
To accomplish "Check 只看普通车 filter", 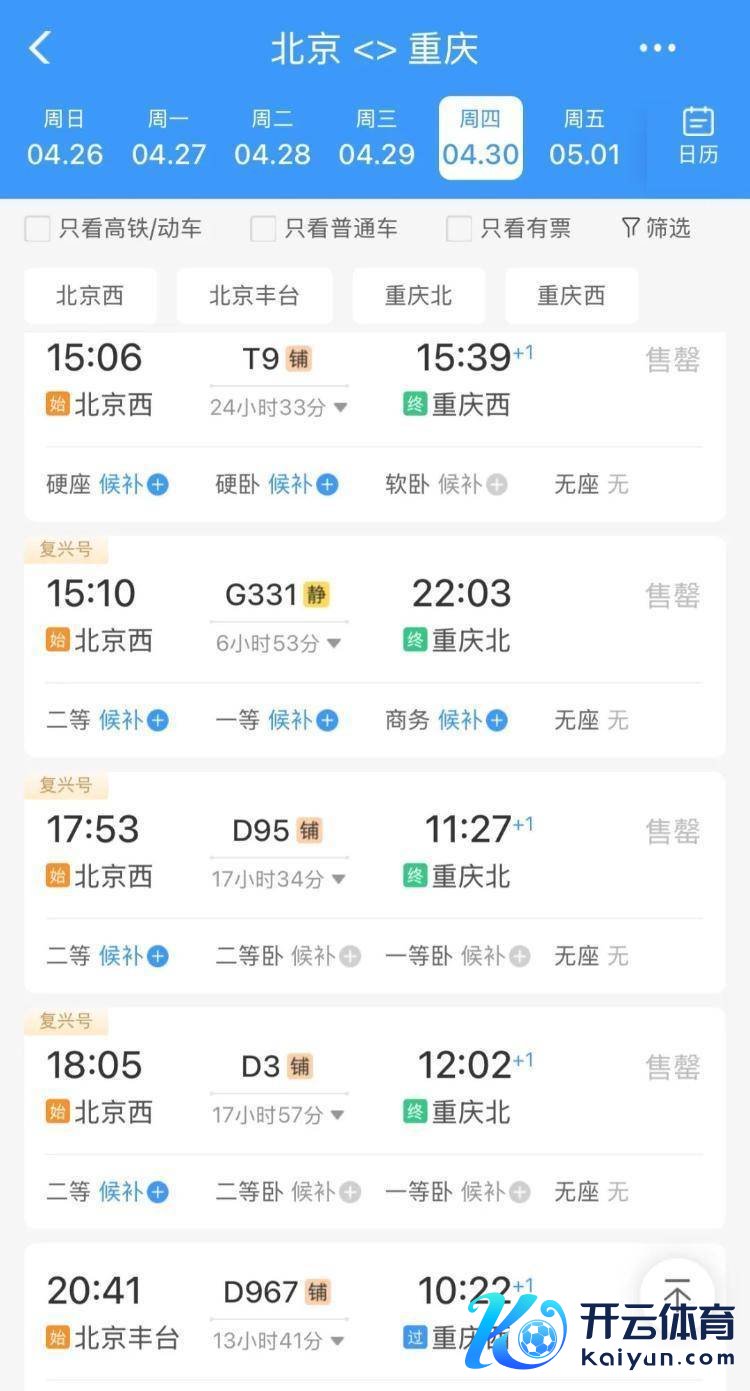I will (263, 229).
